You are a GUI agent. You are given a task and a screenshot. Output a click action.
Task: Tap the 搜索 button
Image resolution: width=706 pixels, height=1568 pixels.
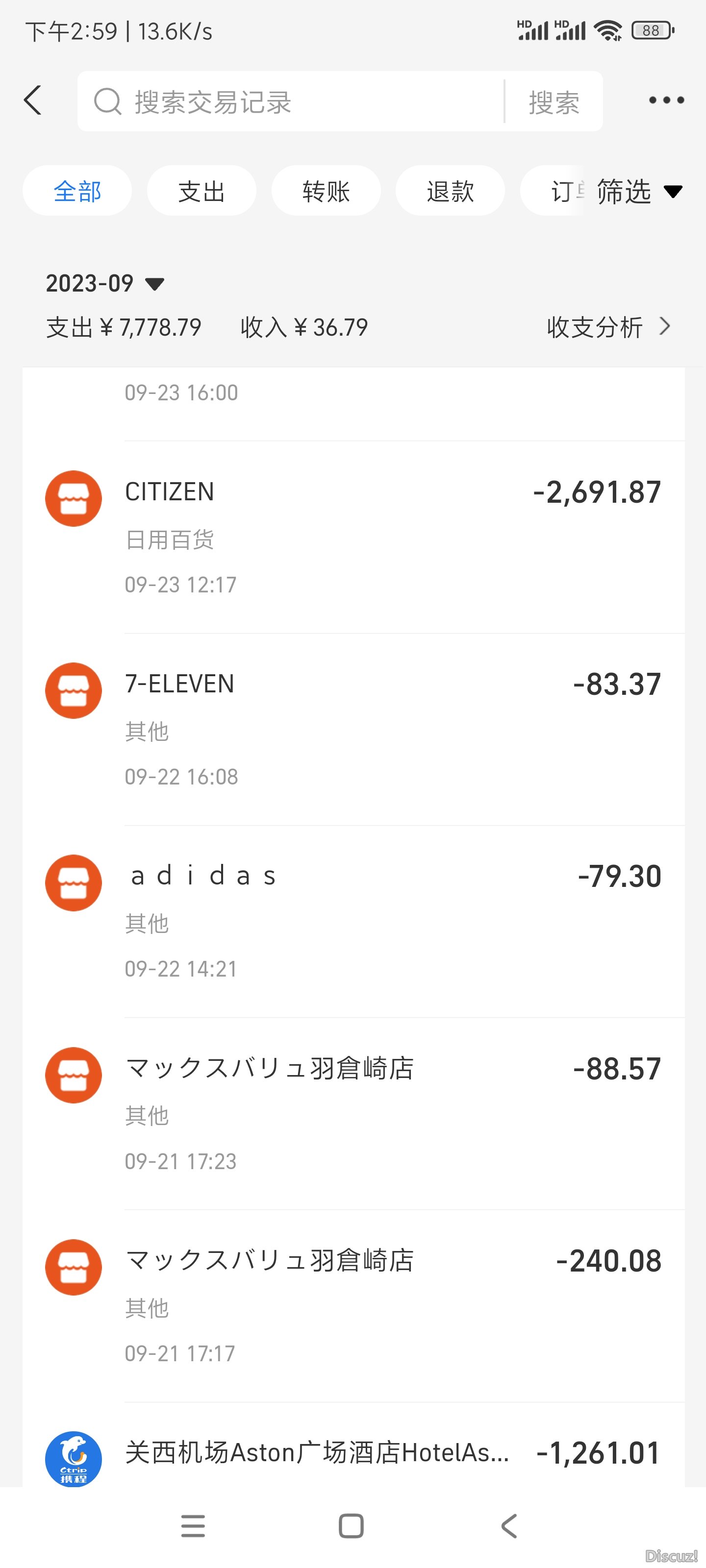click(554, 101)
